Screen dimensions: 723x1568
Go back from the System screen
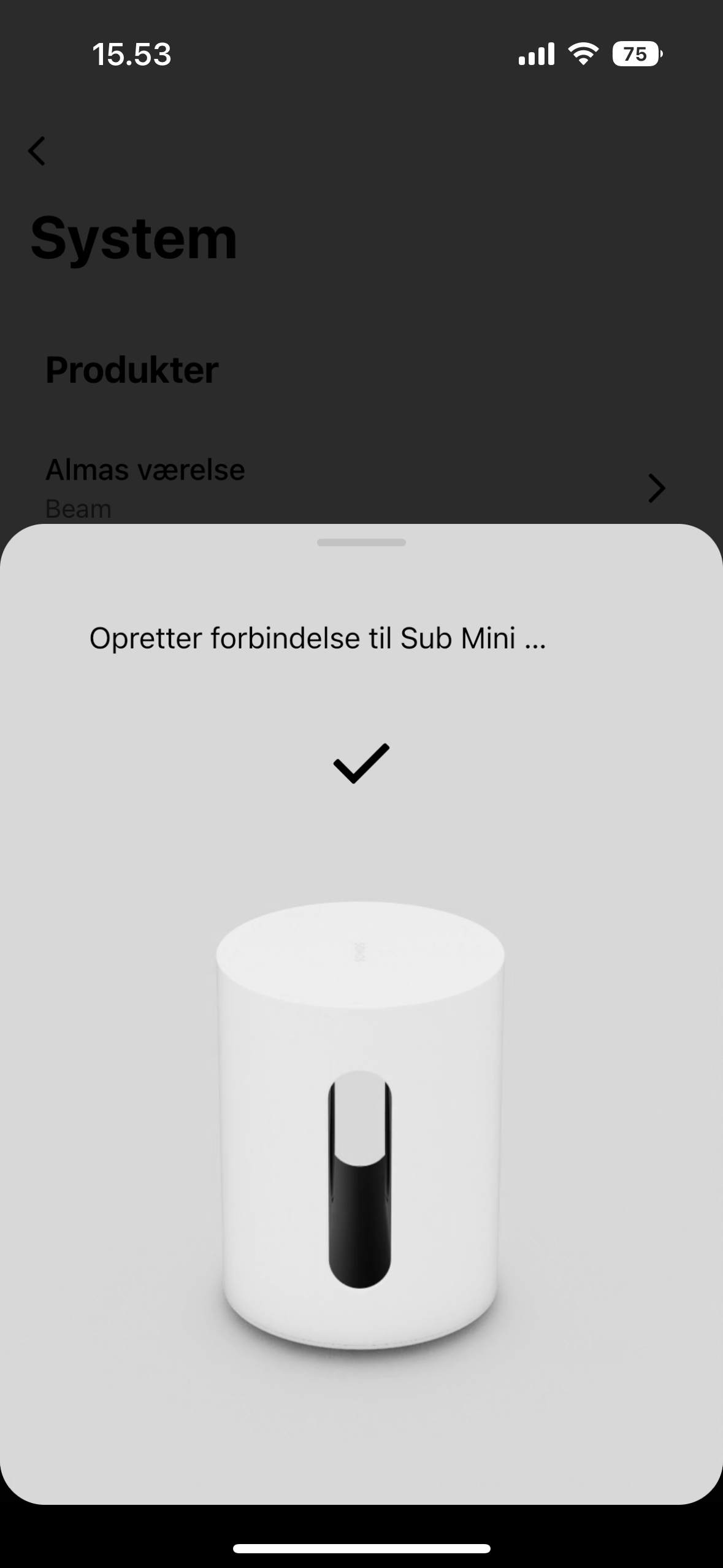tap(37, 151)
